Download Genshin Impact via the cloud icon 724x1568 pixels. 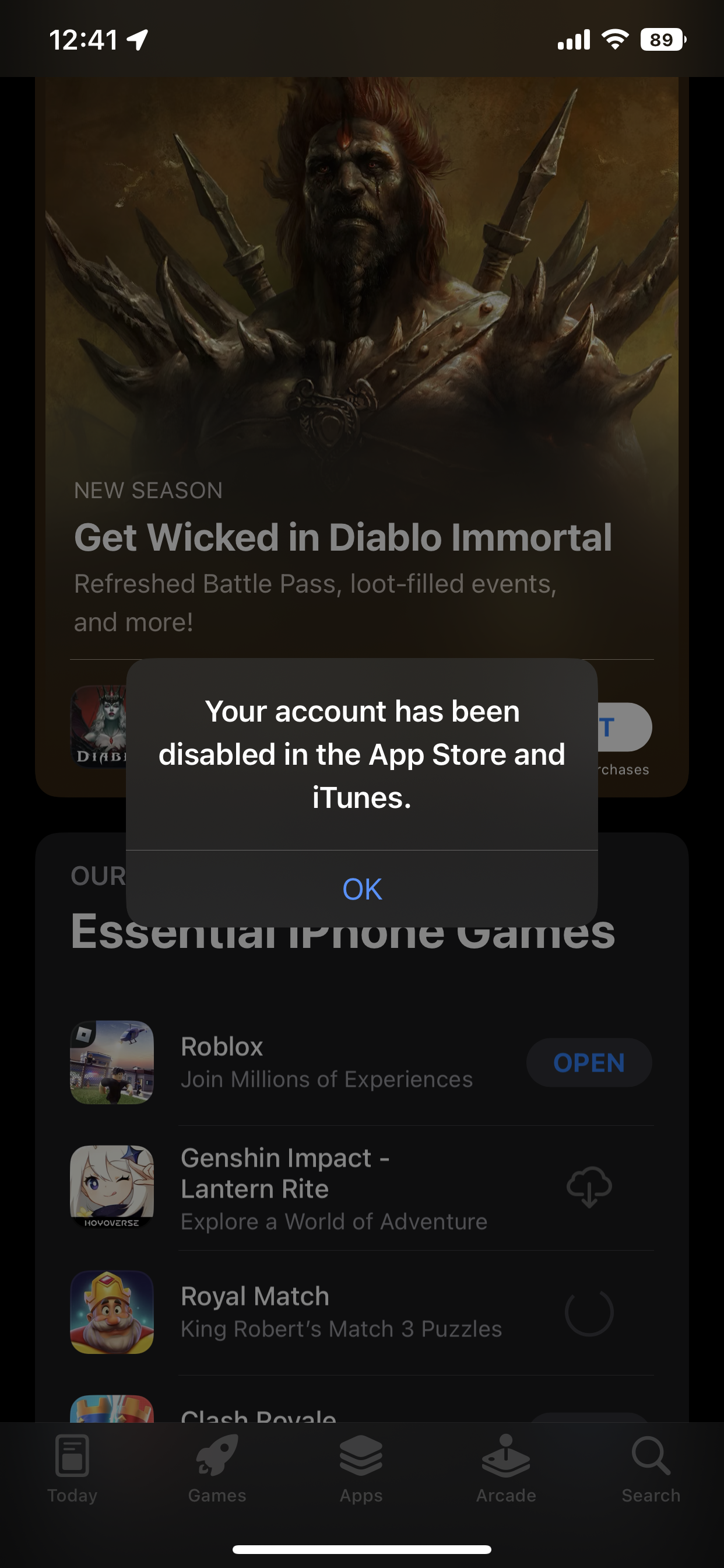click(588, 1187)
